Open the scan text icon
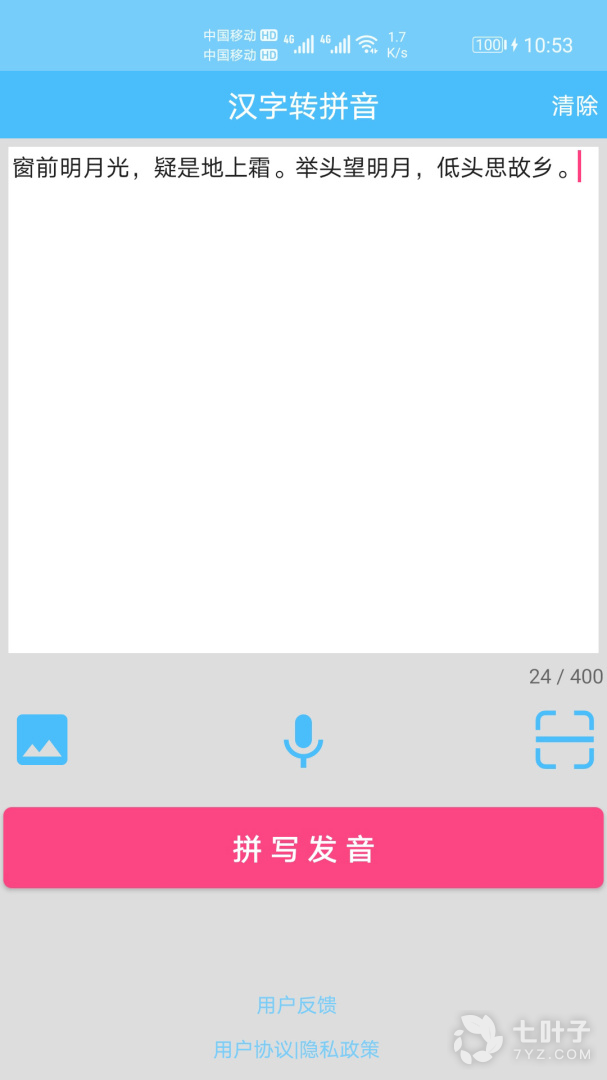This screenshot has height=1080, width=607. pos(564,740)
